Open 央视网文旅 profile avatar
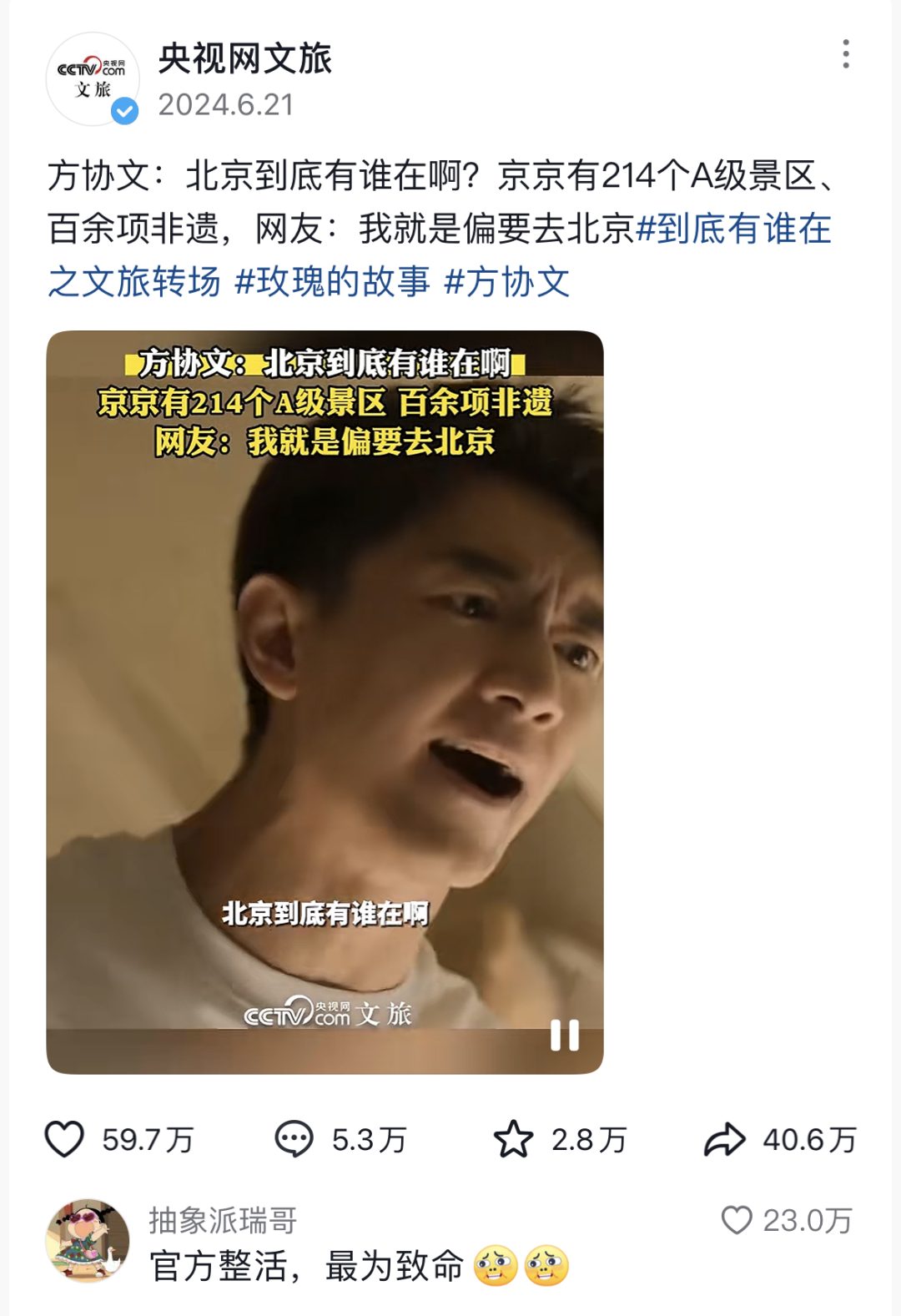 92,79
